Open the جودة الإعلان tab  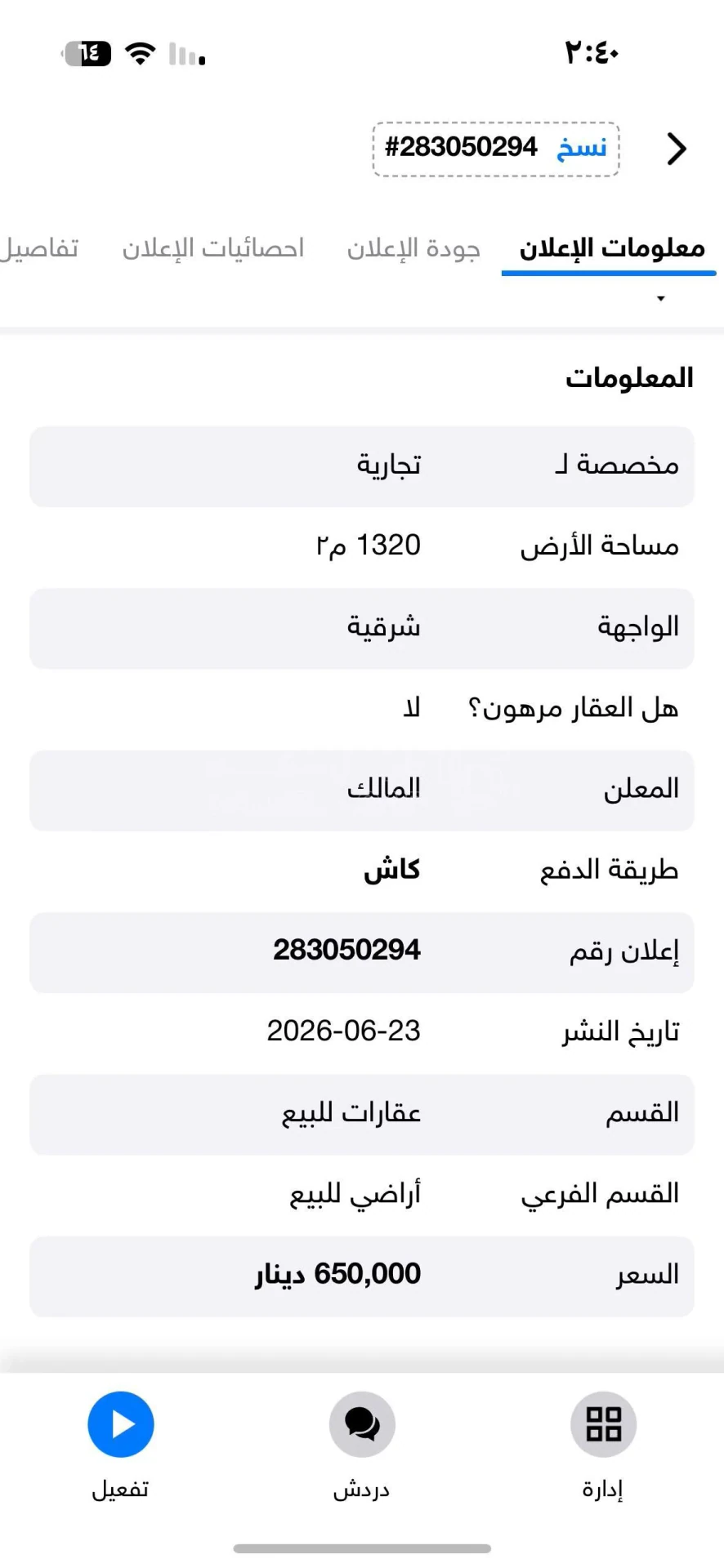(x=413, y=248)
